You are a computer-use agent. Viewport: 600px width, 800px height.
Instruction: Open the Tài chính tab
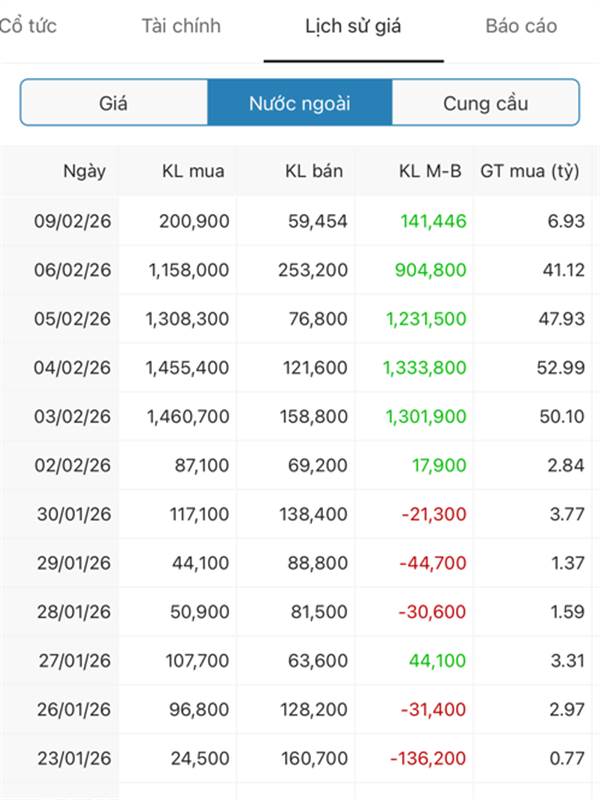[x=181, y=26]
